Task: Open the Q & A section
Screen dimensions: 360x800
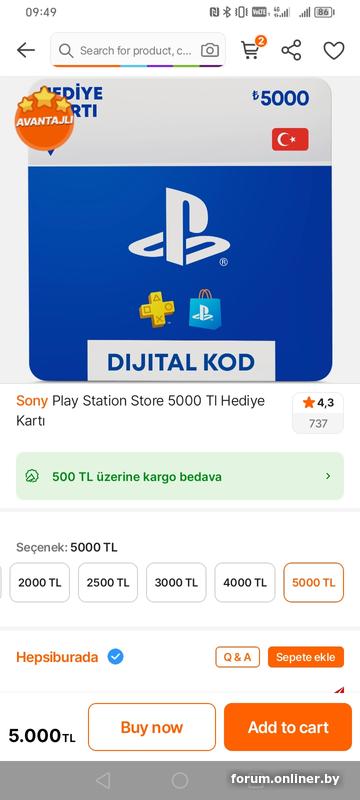Action: tap(238, 657)
